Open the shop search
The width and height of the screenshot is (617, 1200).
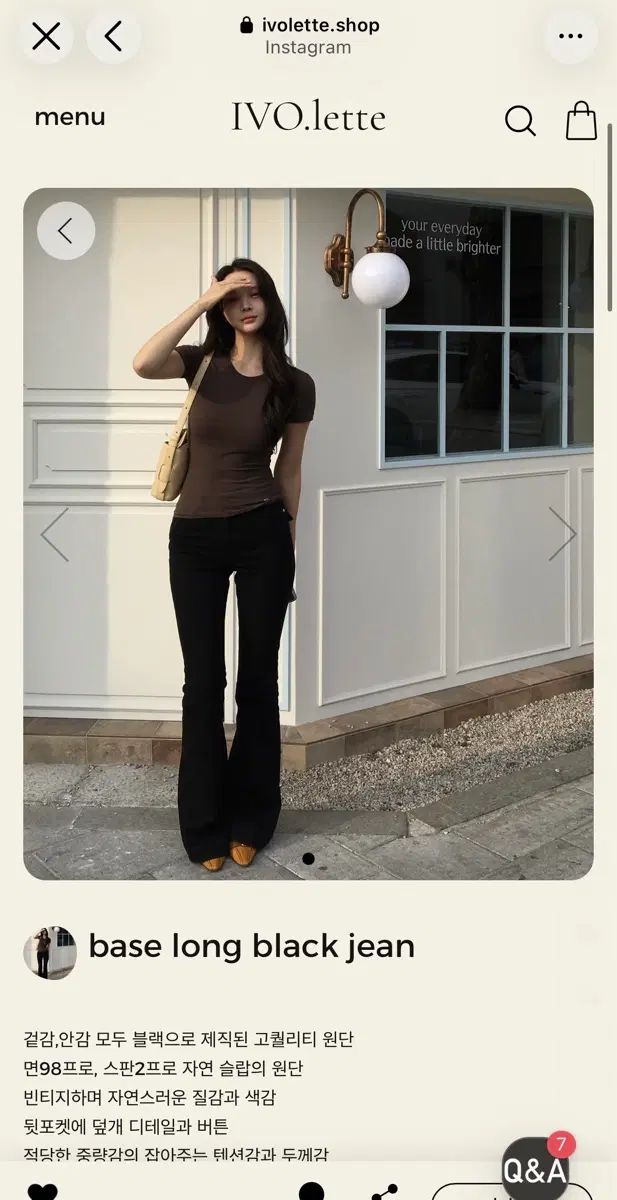click(520, 121)
